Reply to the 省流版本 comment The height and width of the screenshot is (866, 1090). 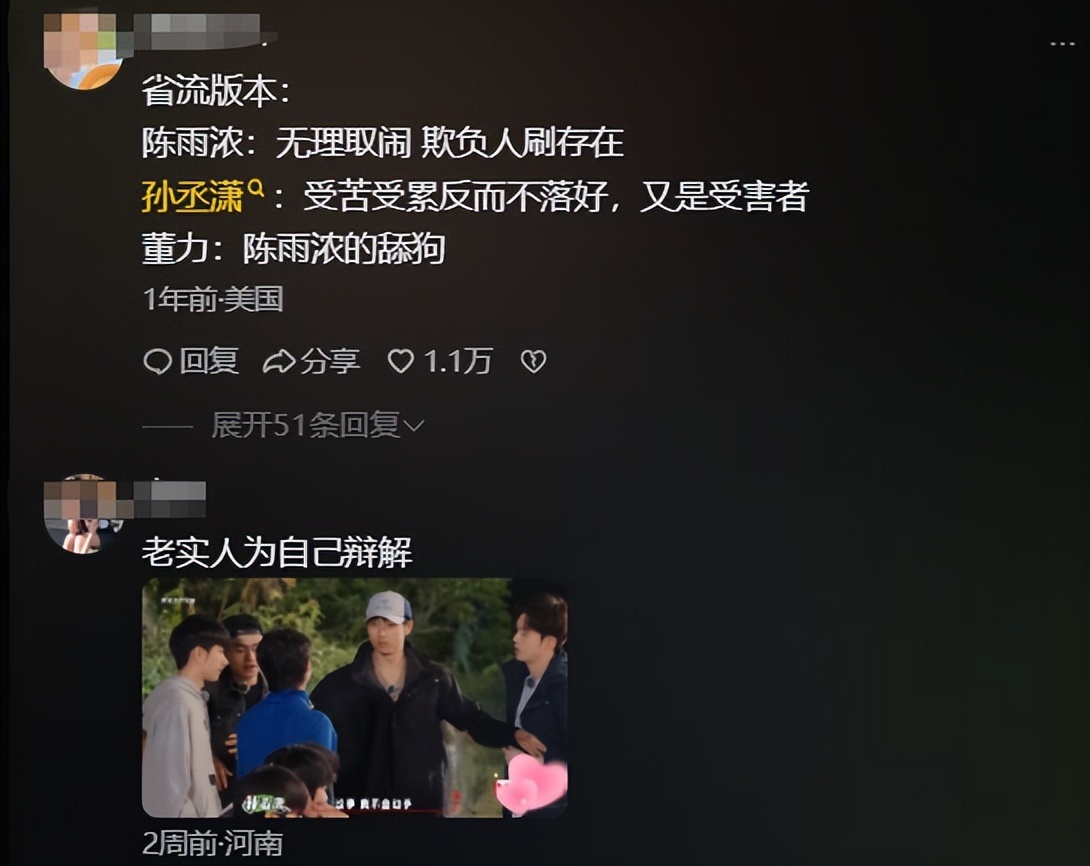191,361
